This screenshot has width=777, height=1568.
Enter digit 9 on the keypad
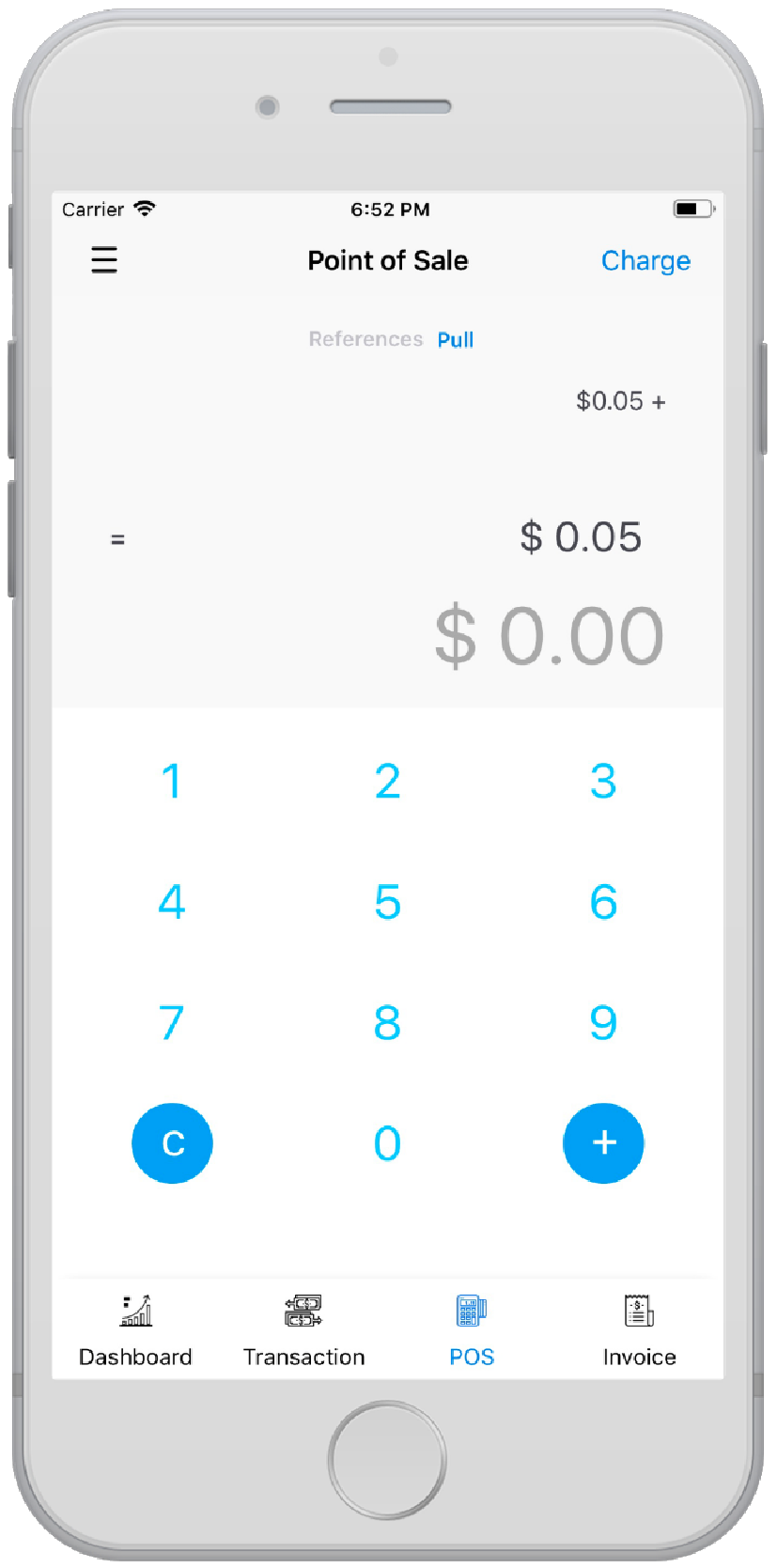[603, 1022]
